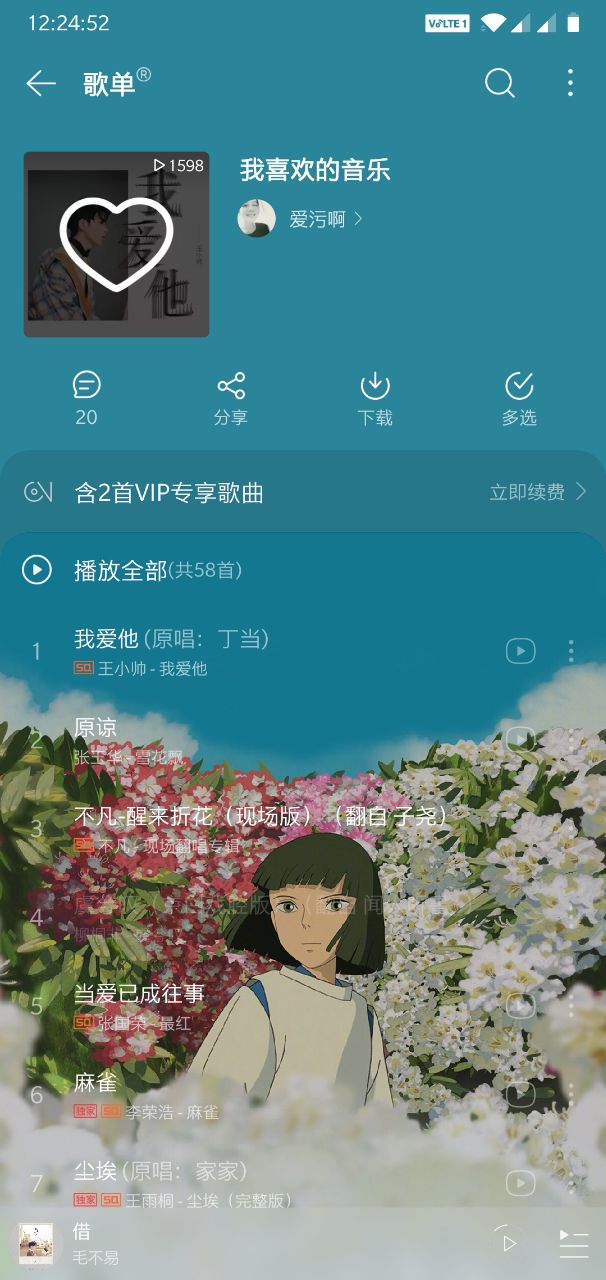Image resolution: width=606 pixels, height=1280 pixels.
Task: Open the playback queue list
Action: pos(573,1243)
